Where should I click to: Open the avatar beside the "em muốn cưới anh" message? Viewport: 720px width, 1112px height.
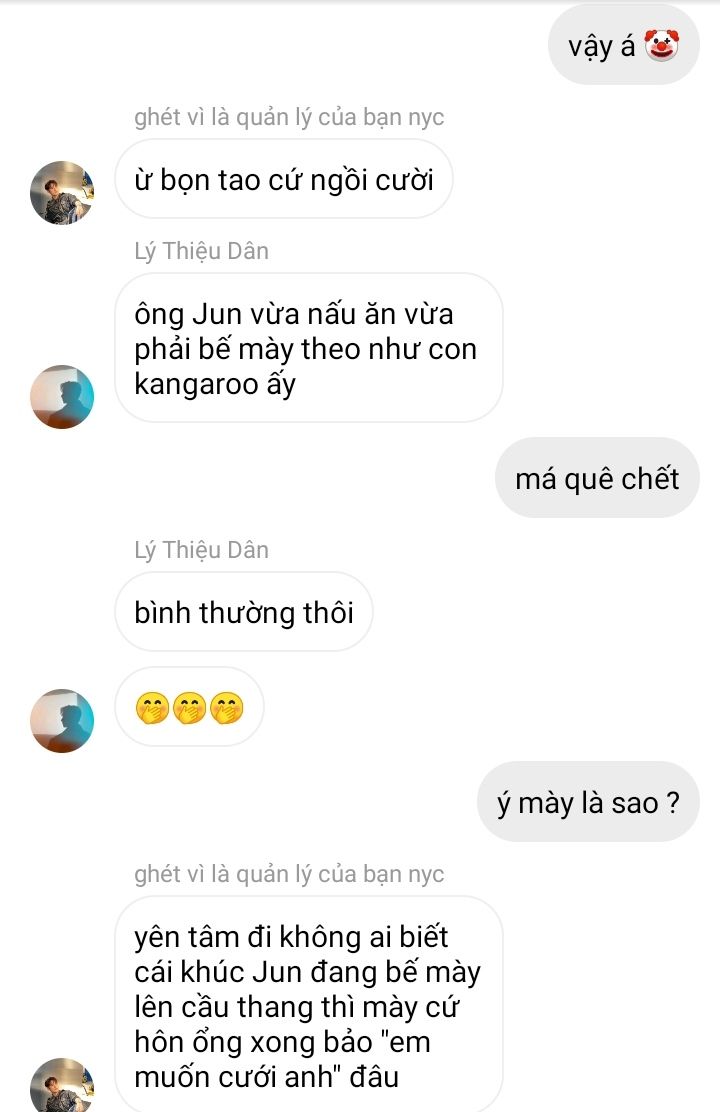[x=62, y=1087]
